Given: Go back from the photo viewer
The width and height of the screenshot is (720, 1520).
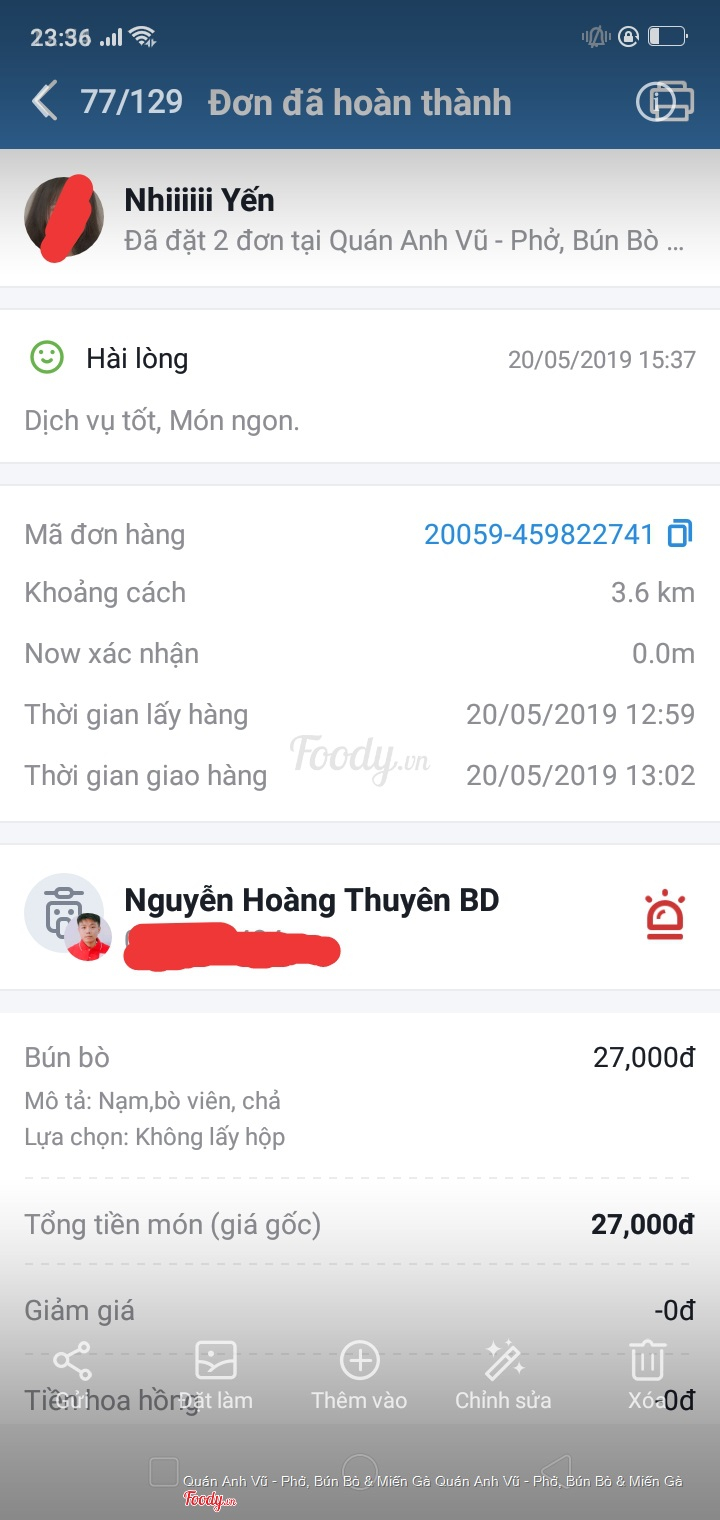Looking at the screenshot, I should pos(45,102).
